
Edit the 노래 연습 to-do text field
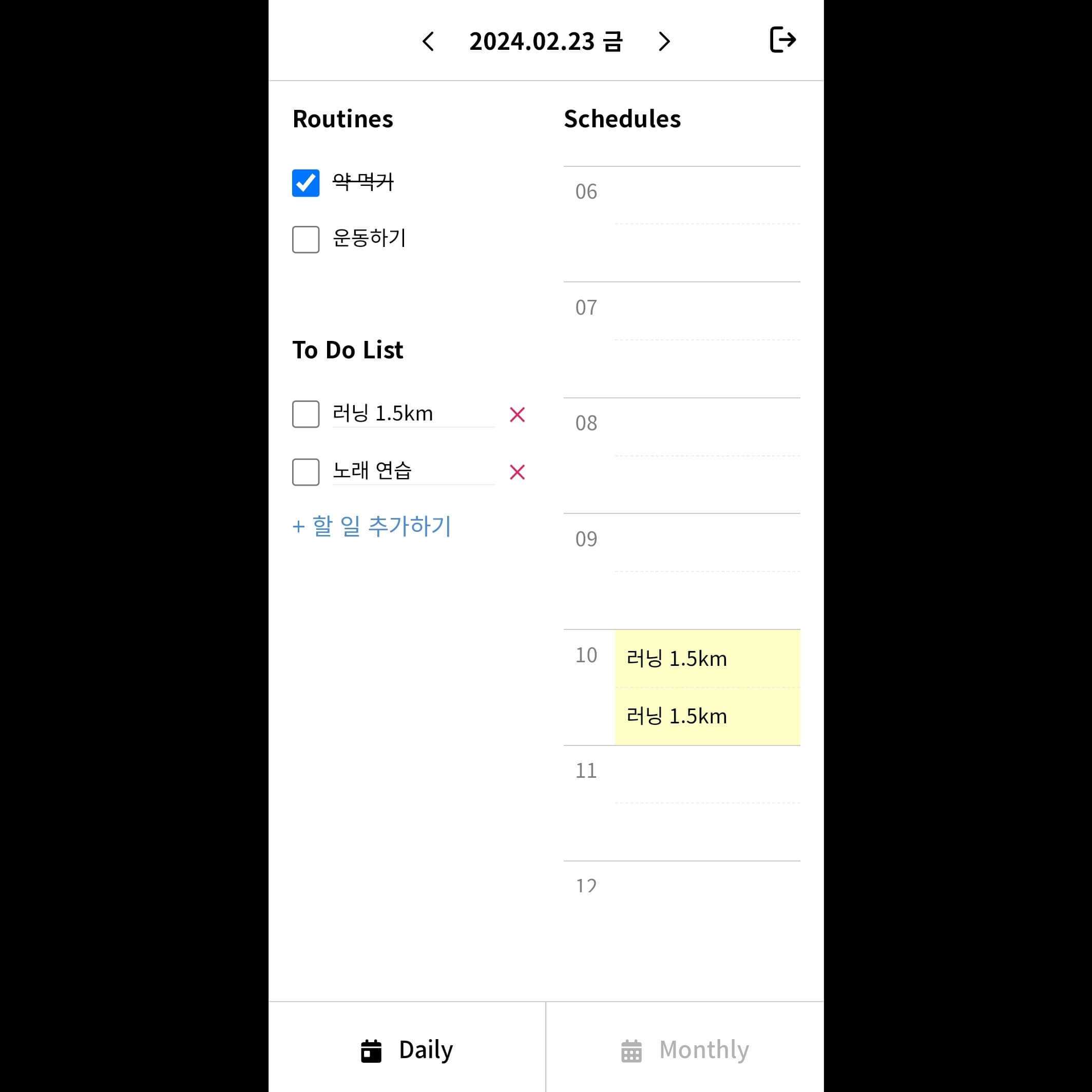pyautogui.click(x=413, y=471)
